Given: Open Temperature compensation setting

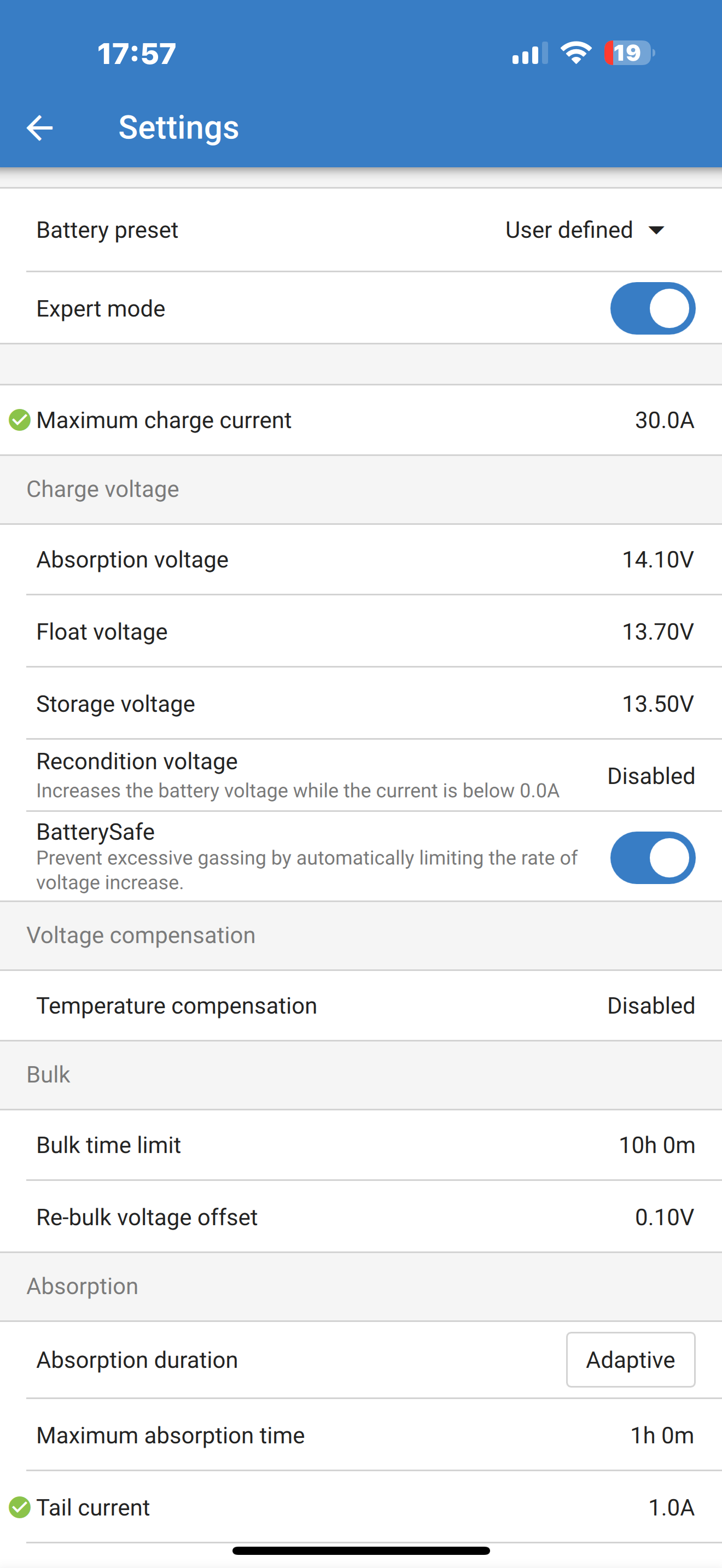Looking at the screenshot, I should coord(361,1005).
